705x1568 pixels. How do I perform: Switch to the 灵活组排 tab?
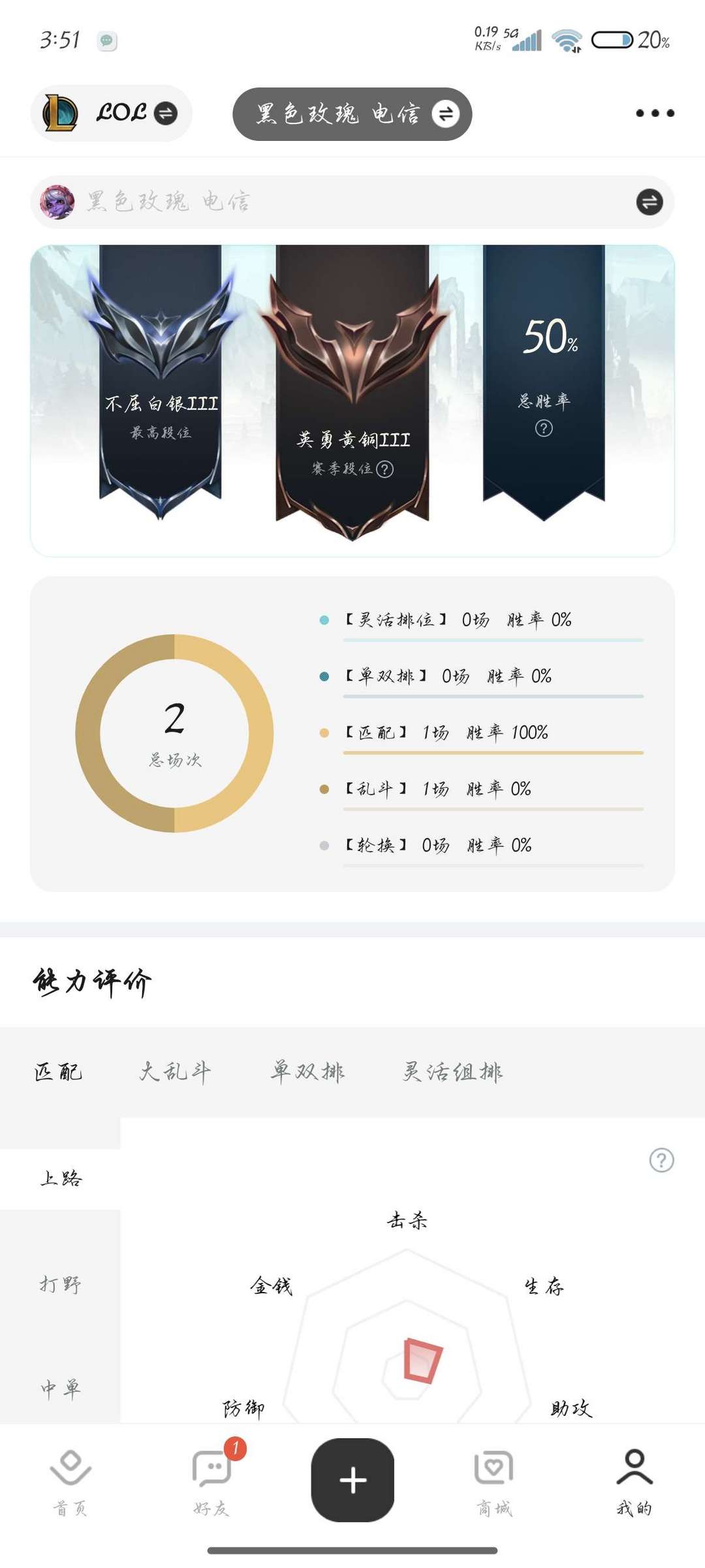click(x=452, y=1071)
